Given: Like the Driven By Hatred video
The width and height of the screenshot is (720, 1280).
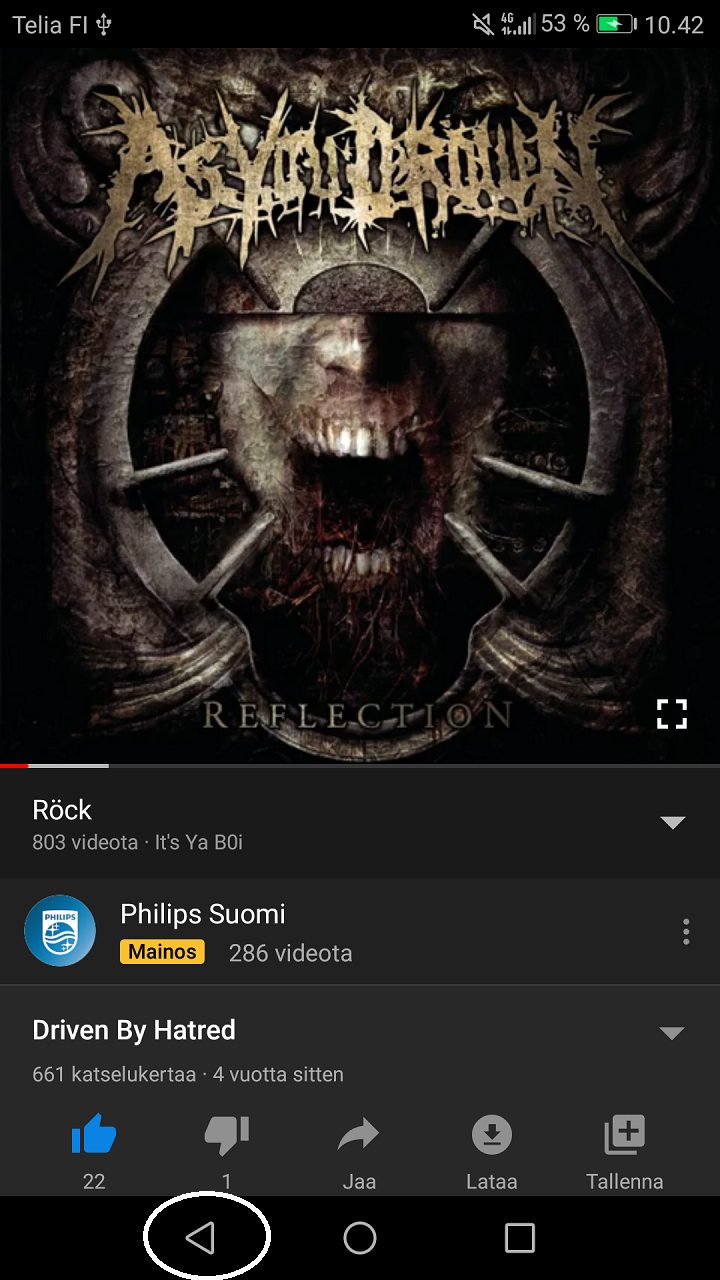Looking at the screenshot, I should (94, 1136).
